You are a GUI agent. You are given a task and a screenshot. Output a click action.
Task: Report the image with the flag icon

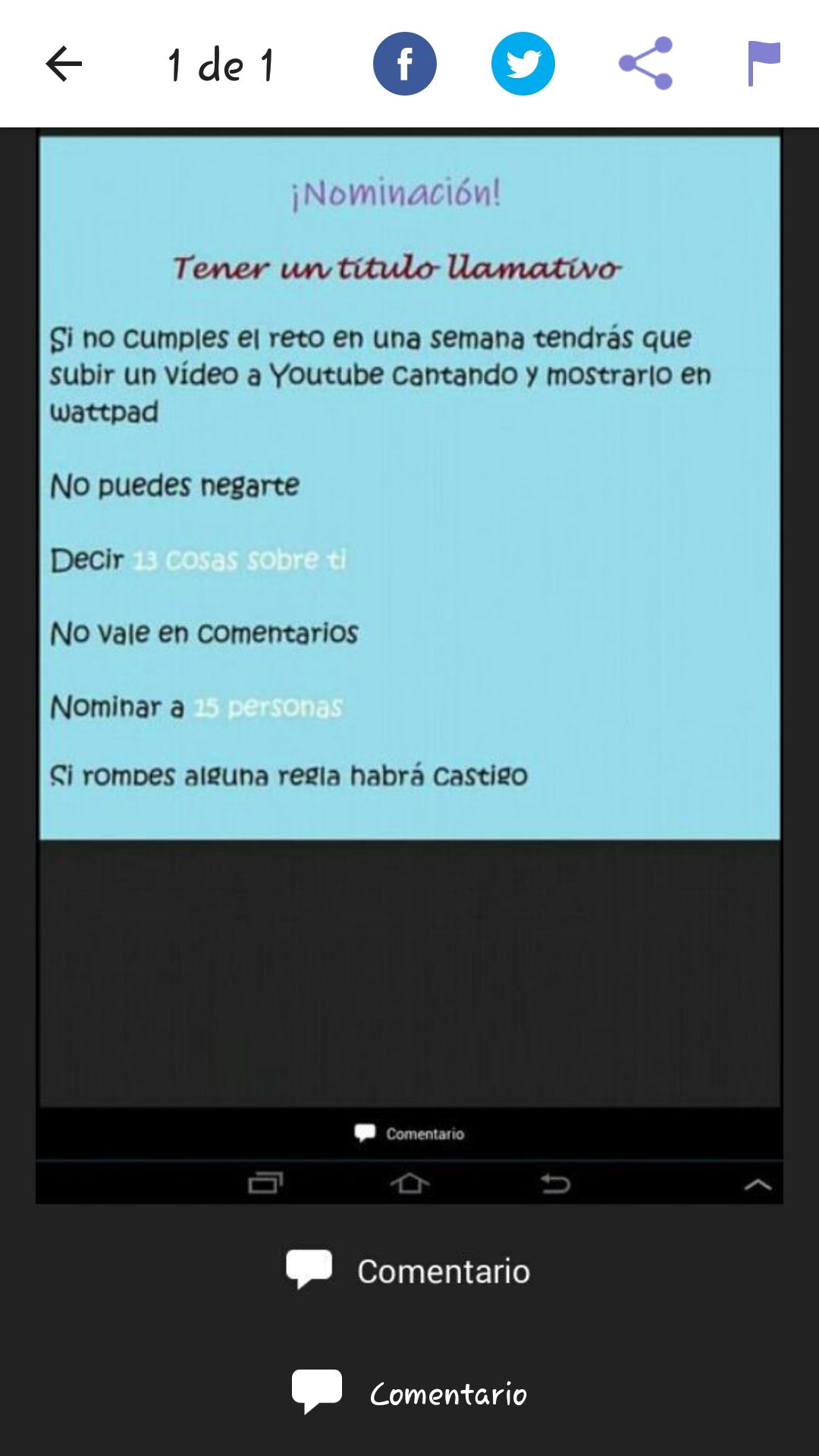click(764, 64)
